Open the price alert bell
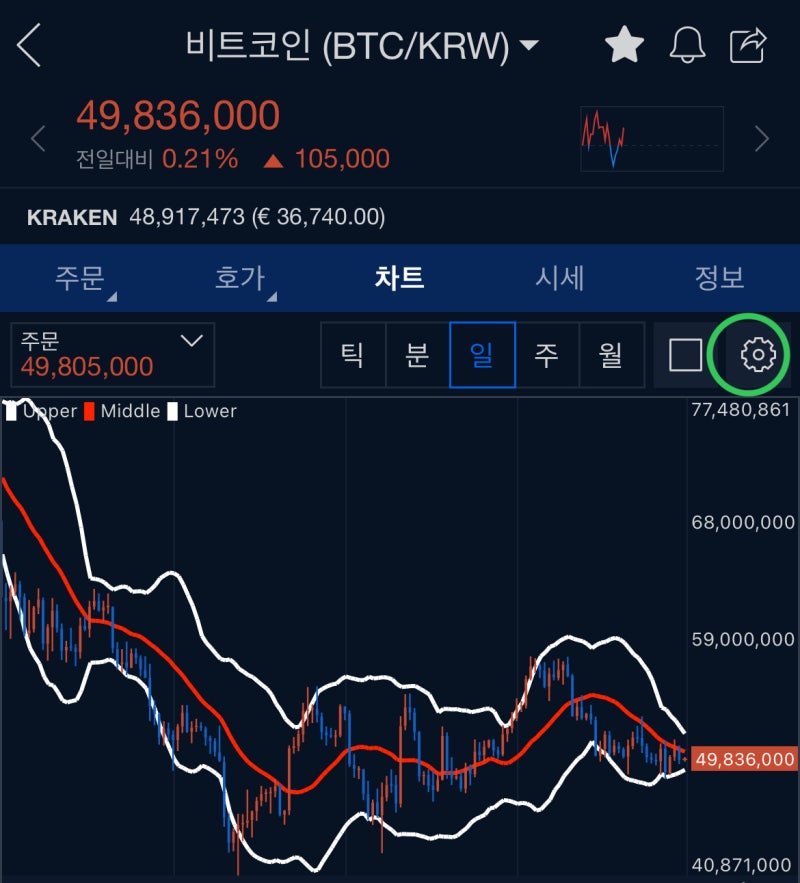This screenshot has height=883, width=800. tap(687, 46)
